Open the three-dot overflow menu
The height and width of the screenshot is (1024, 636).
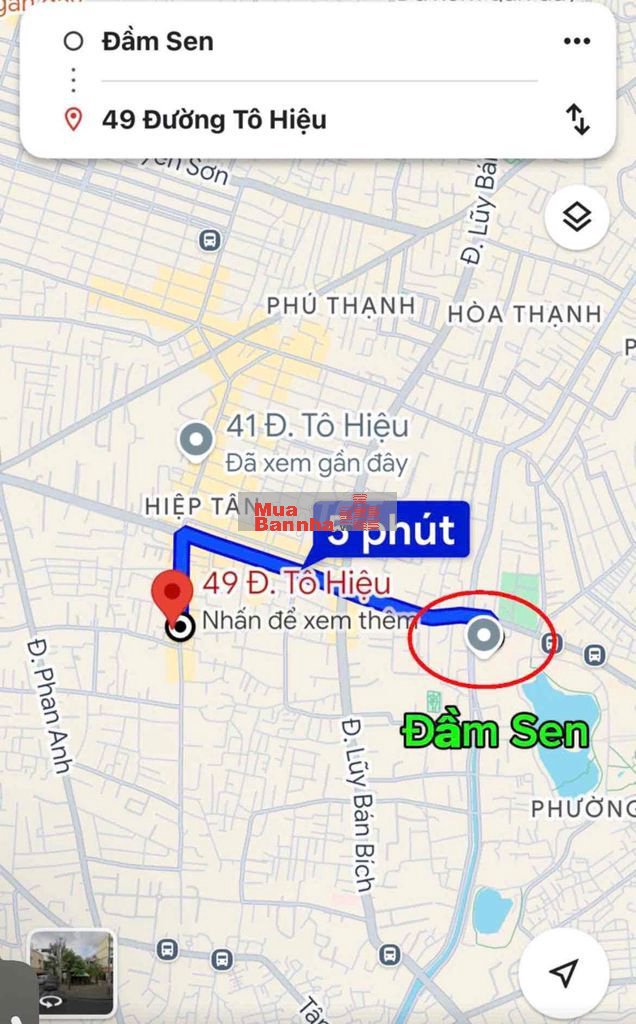click(577, 42)
